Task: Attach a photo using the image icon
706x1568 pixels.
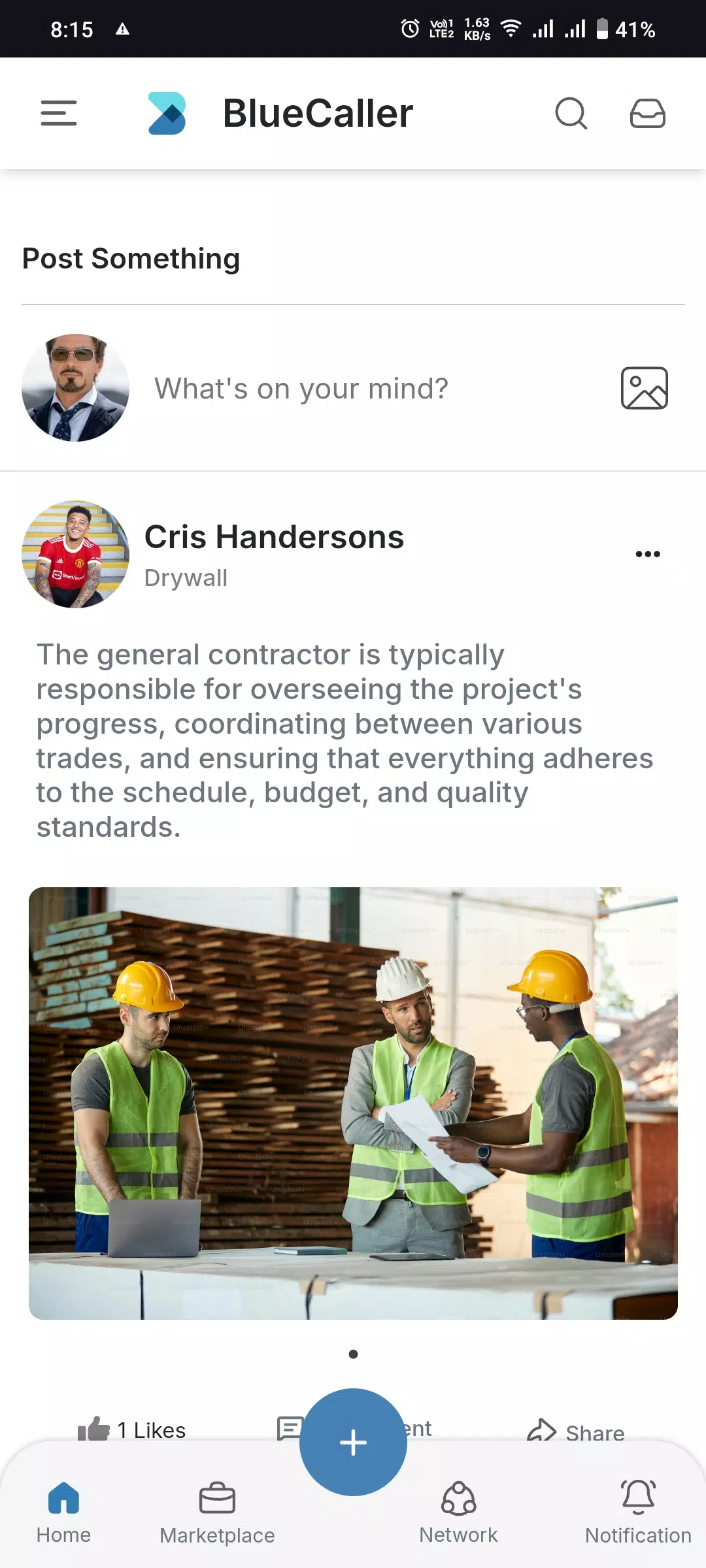Action: pos(644,388)
